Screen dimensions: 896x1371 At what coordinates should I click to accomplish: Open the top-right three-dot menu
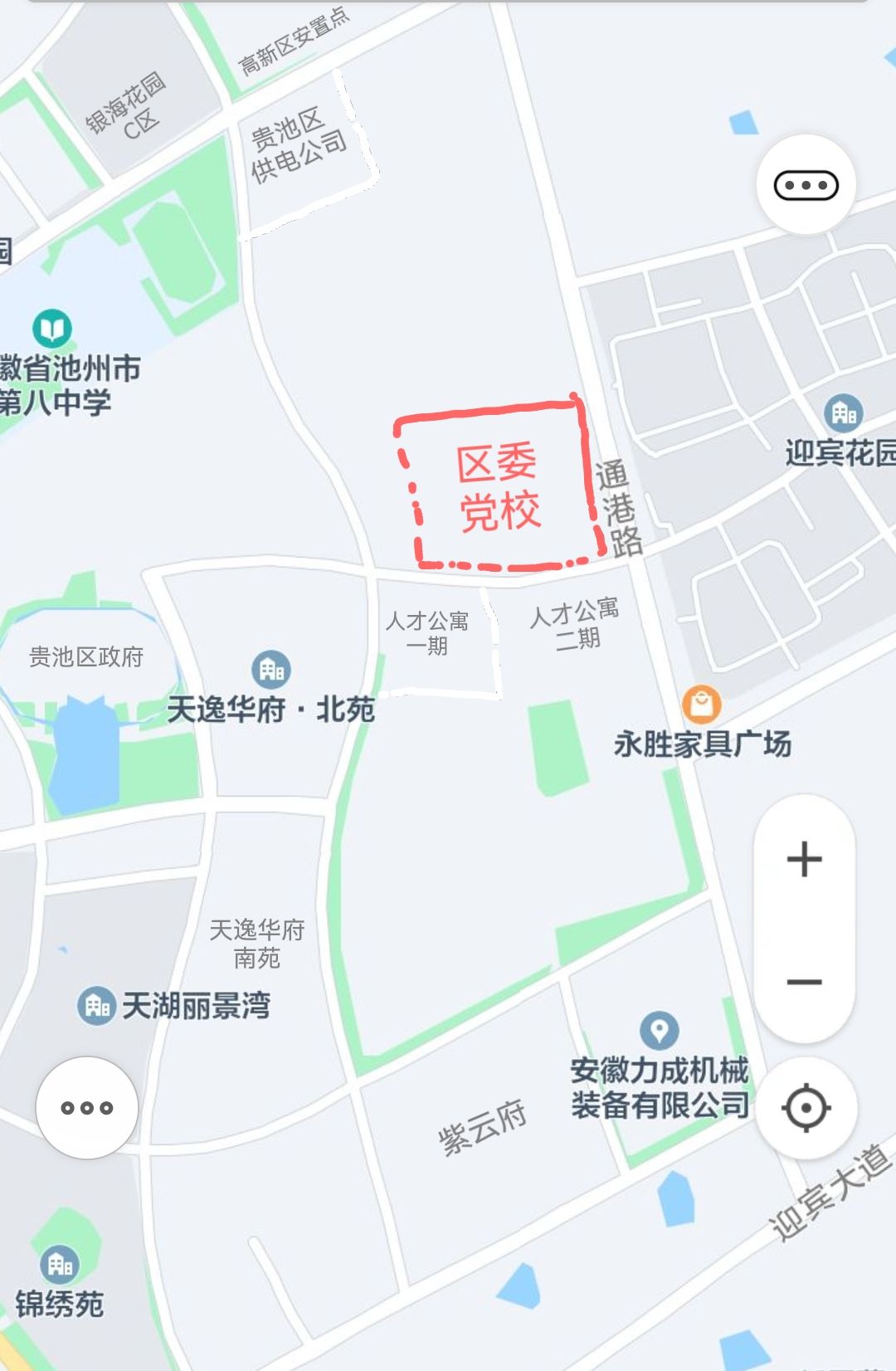click(806, 184)
